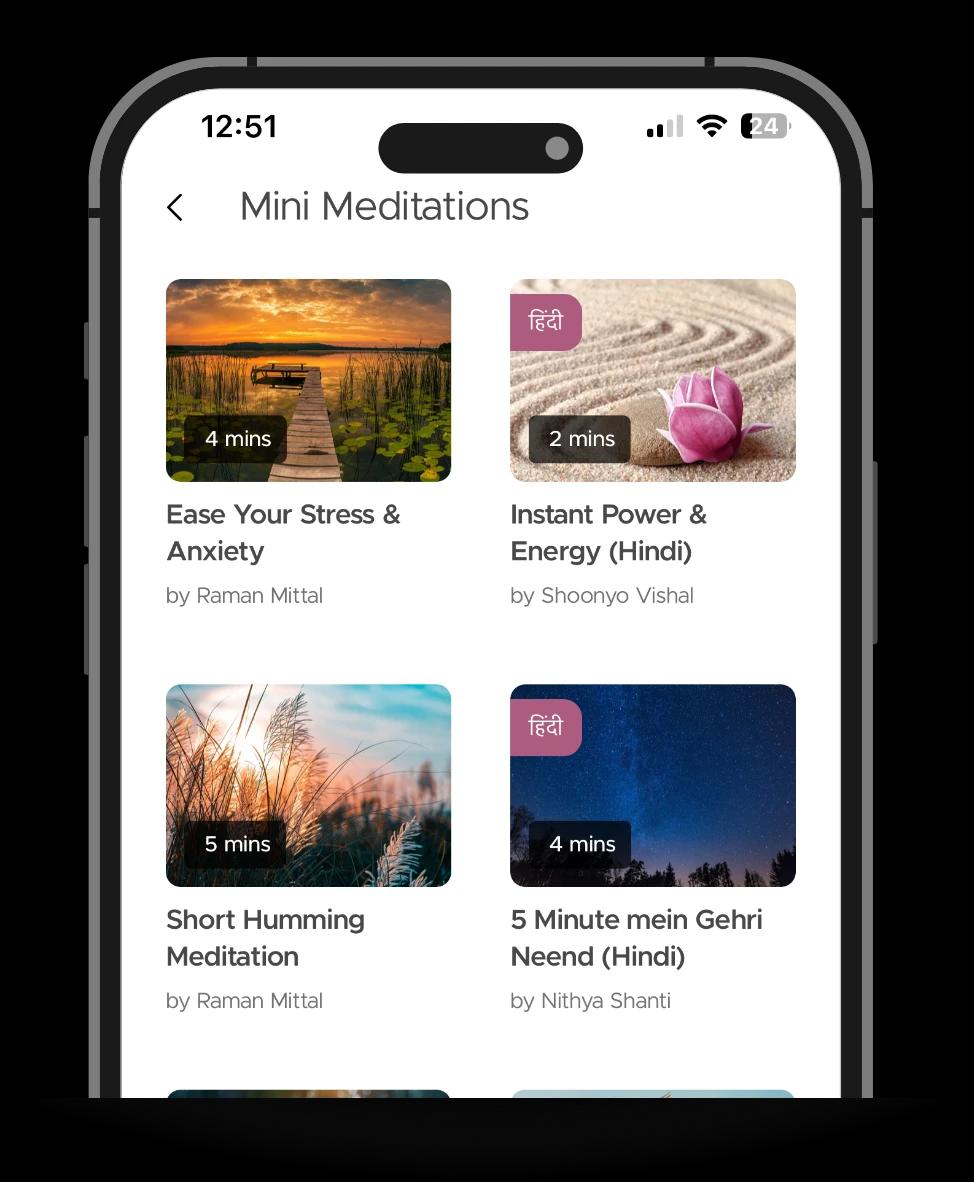Play the Short Humming Meditation card
This screenshot has height=1182, width=974.
pos(308,785)
